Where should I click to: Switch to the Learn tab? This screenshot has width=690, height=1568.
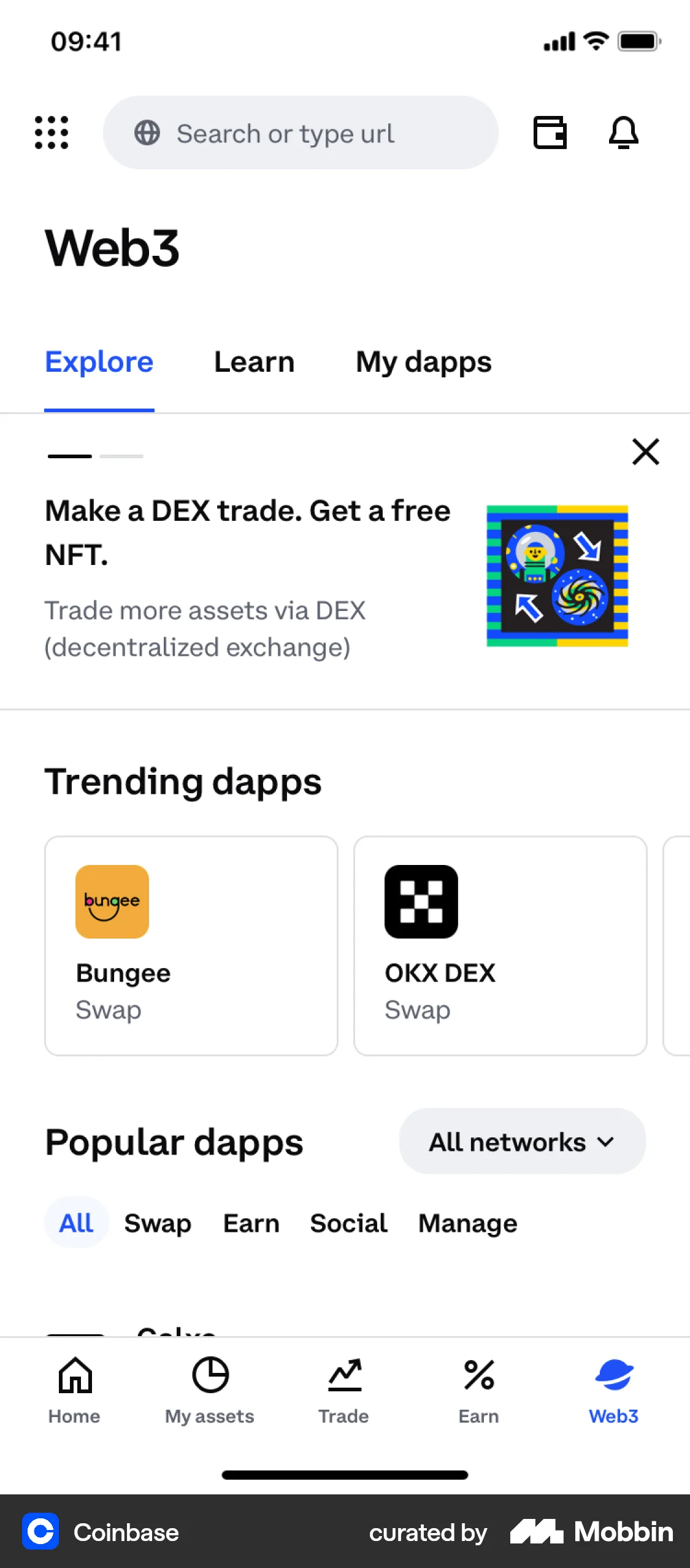point(254,362)
